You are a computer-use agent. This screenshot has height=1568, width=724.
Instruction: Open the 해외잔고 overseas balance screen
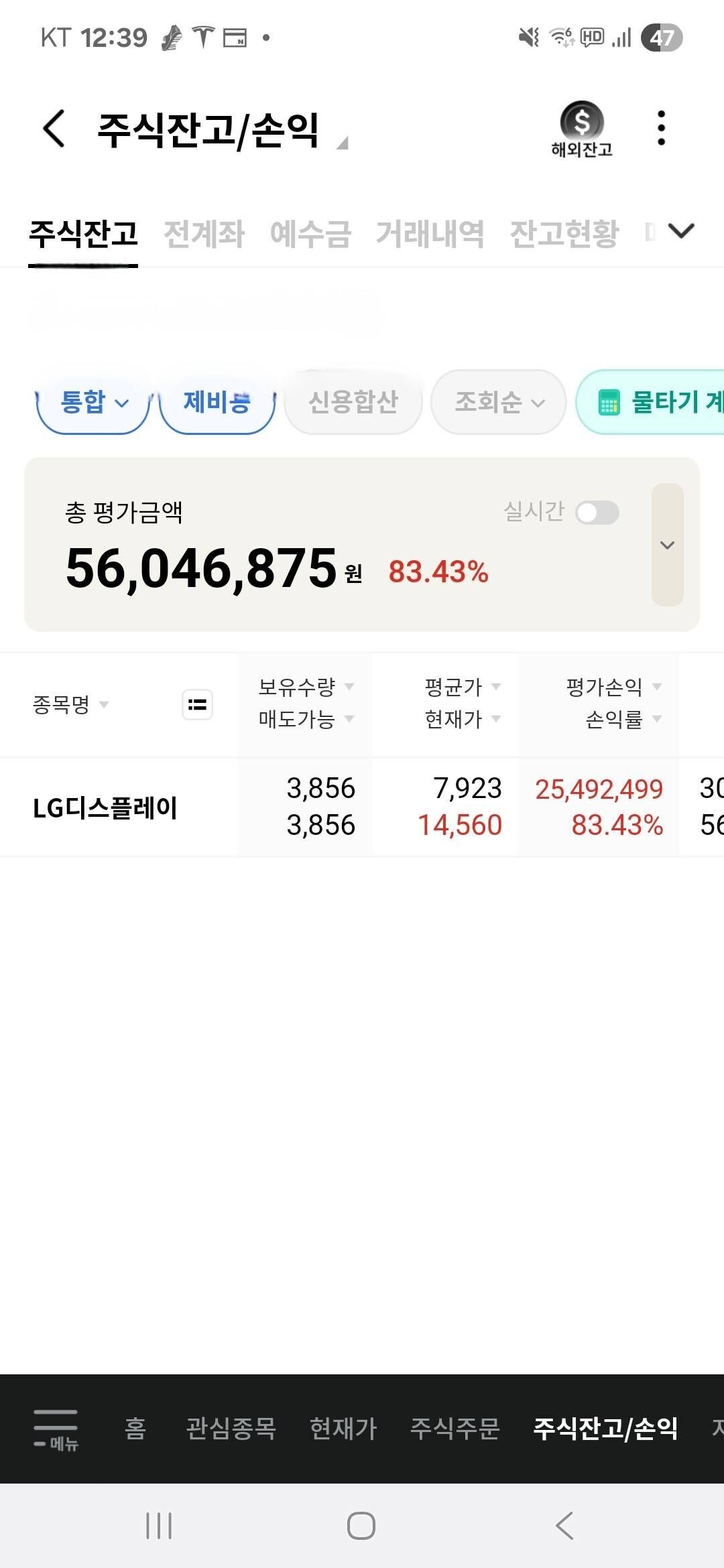[583, 129]
